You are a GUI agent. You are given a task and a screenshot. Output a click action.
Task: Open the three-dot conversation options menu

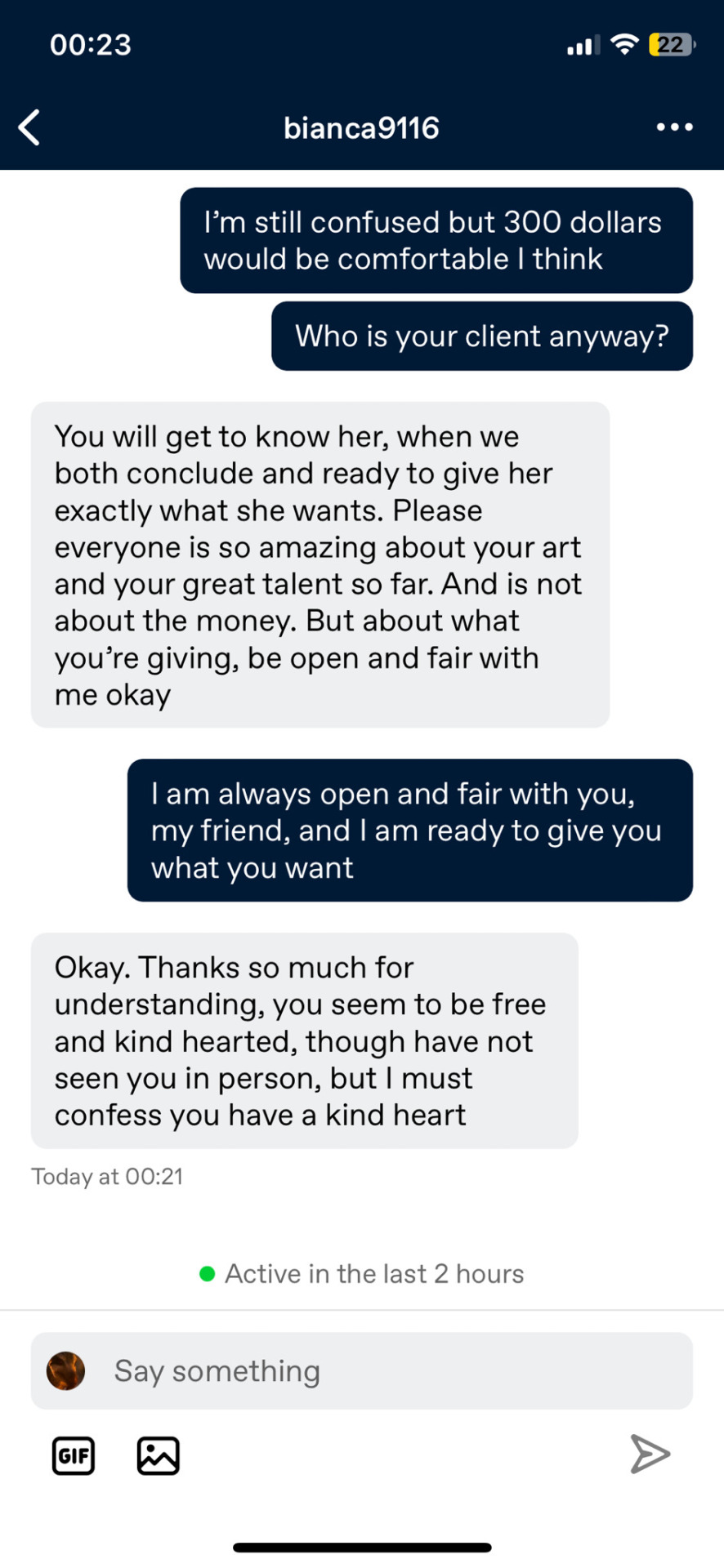(x=674, y=127)
